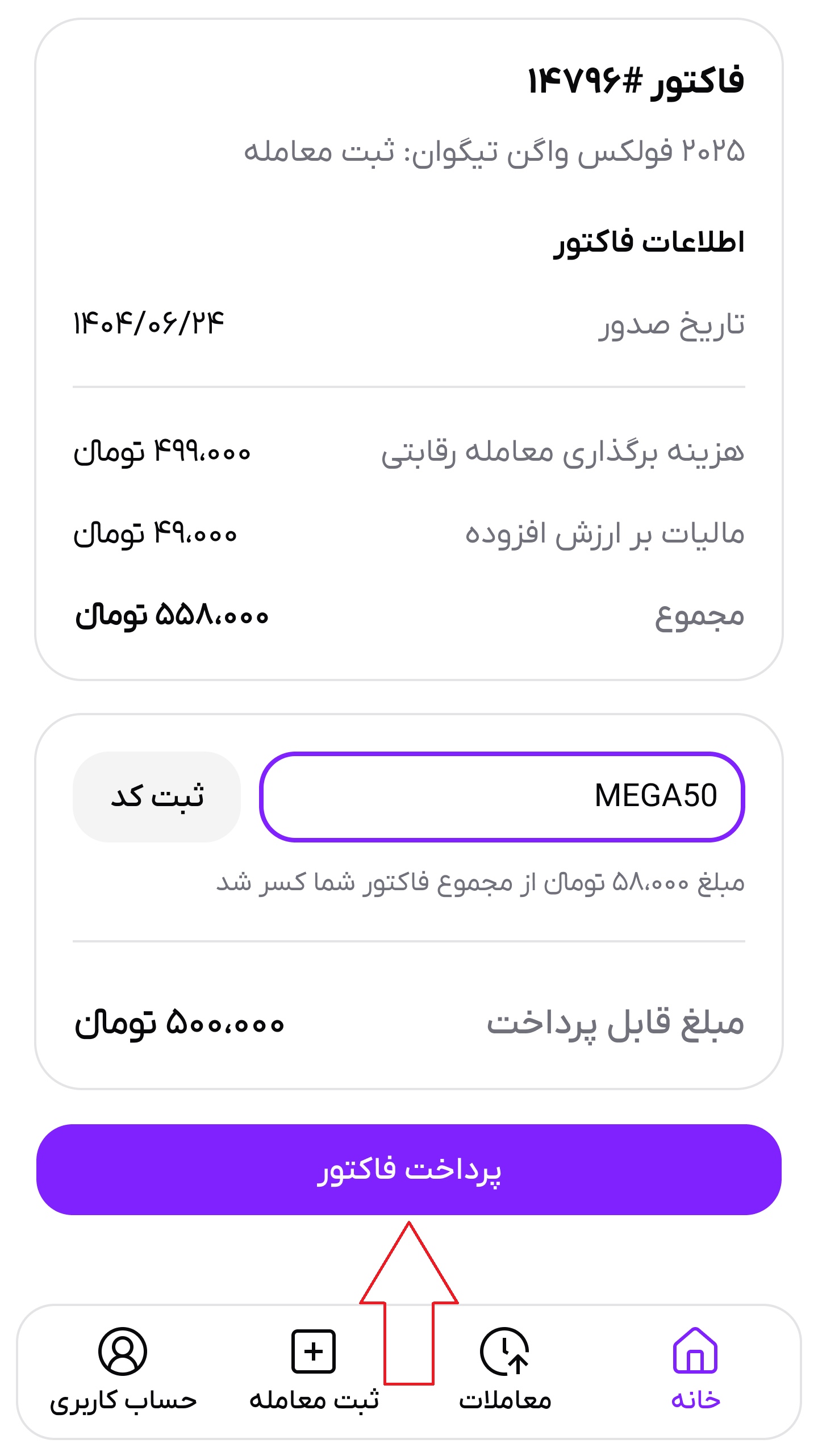The width and height of the screenshot is (818, 1456).
Task: Select the ثبت معامله menu item
Action: tap(314, 1401)
